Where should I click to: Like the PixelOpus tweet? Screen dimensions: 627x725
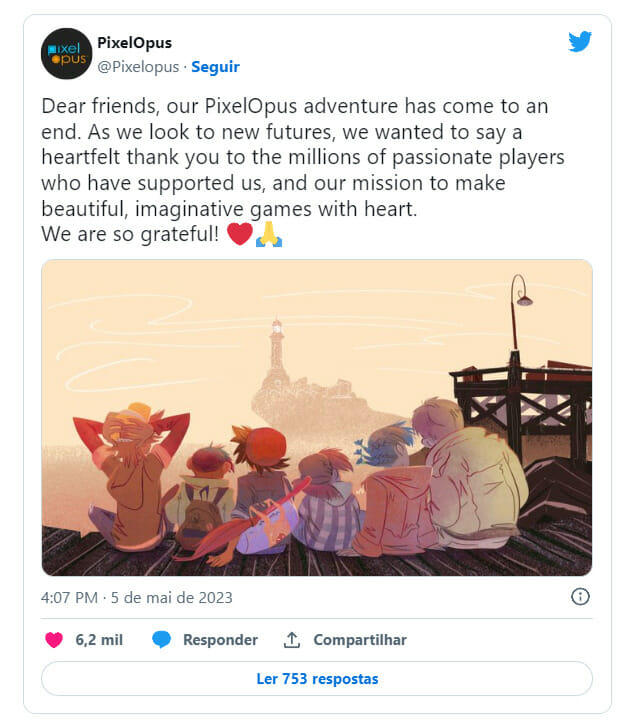click(55, 640)
